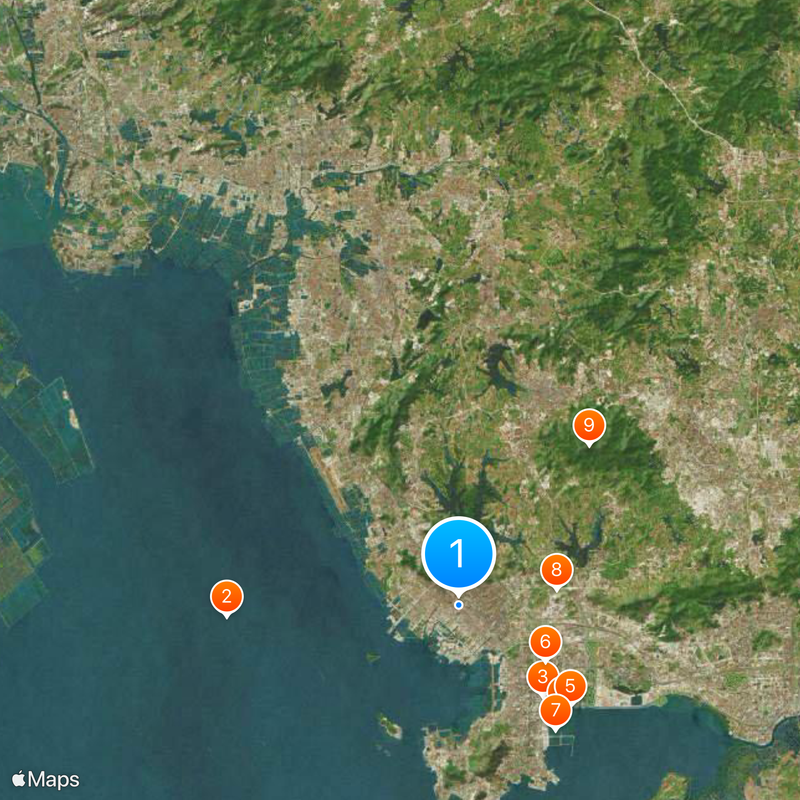Select orange map pin number 8
Screen dimensions: 800x800
coord(556,570)
